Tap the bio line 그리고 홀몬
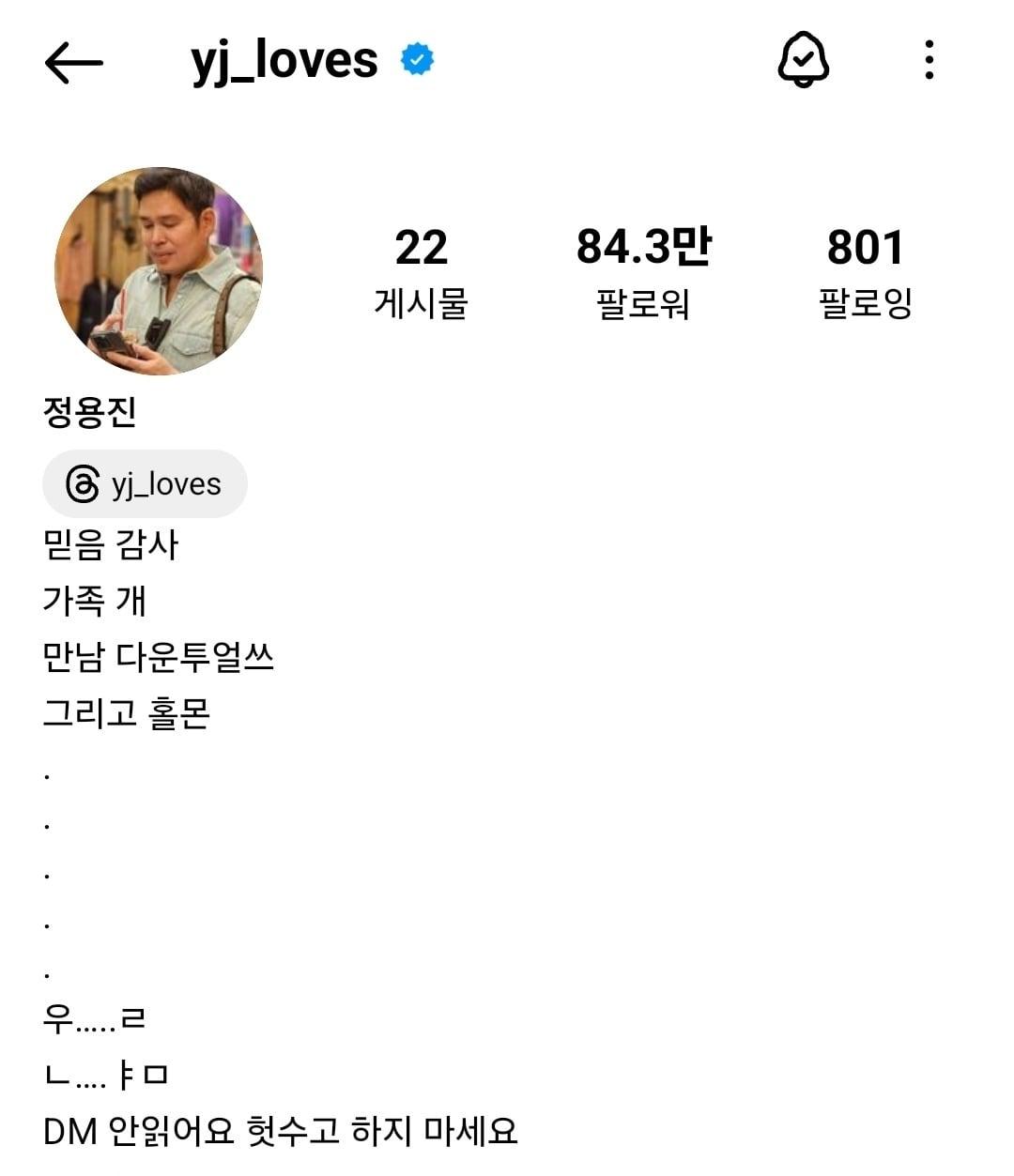1014x1176 pixels. [x=127, y=715]
